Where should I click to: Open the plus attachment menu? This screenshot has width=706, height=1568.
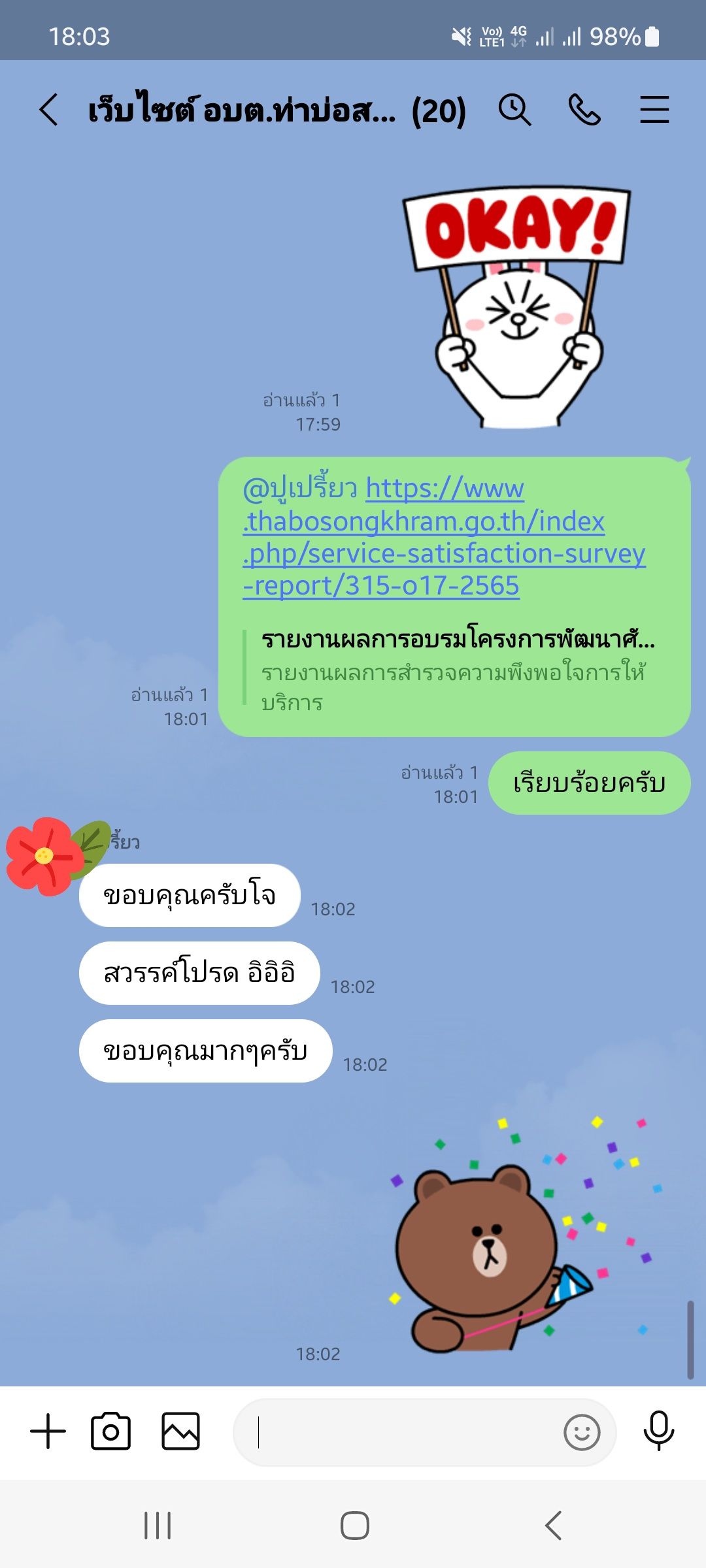pos(48,1432)
